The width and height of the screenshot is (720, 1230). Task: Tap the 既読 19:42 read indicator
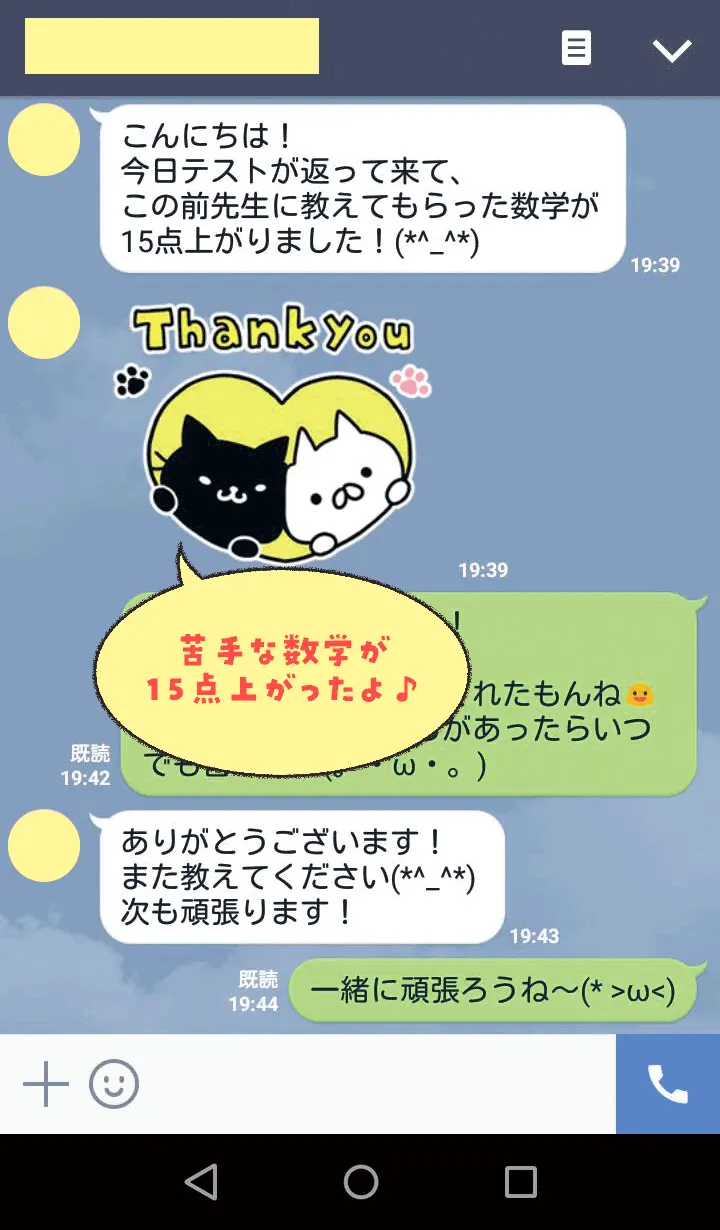[90, 765]
